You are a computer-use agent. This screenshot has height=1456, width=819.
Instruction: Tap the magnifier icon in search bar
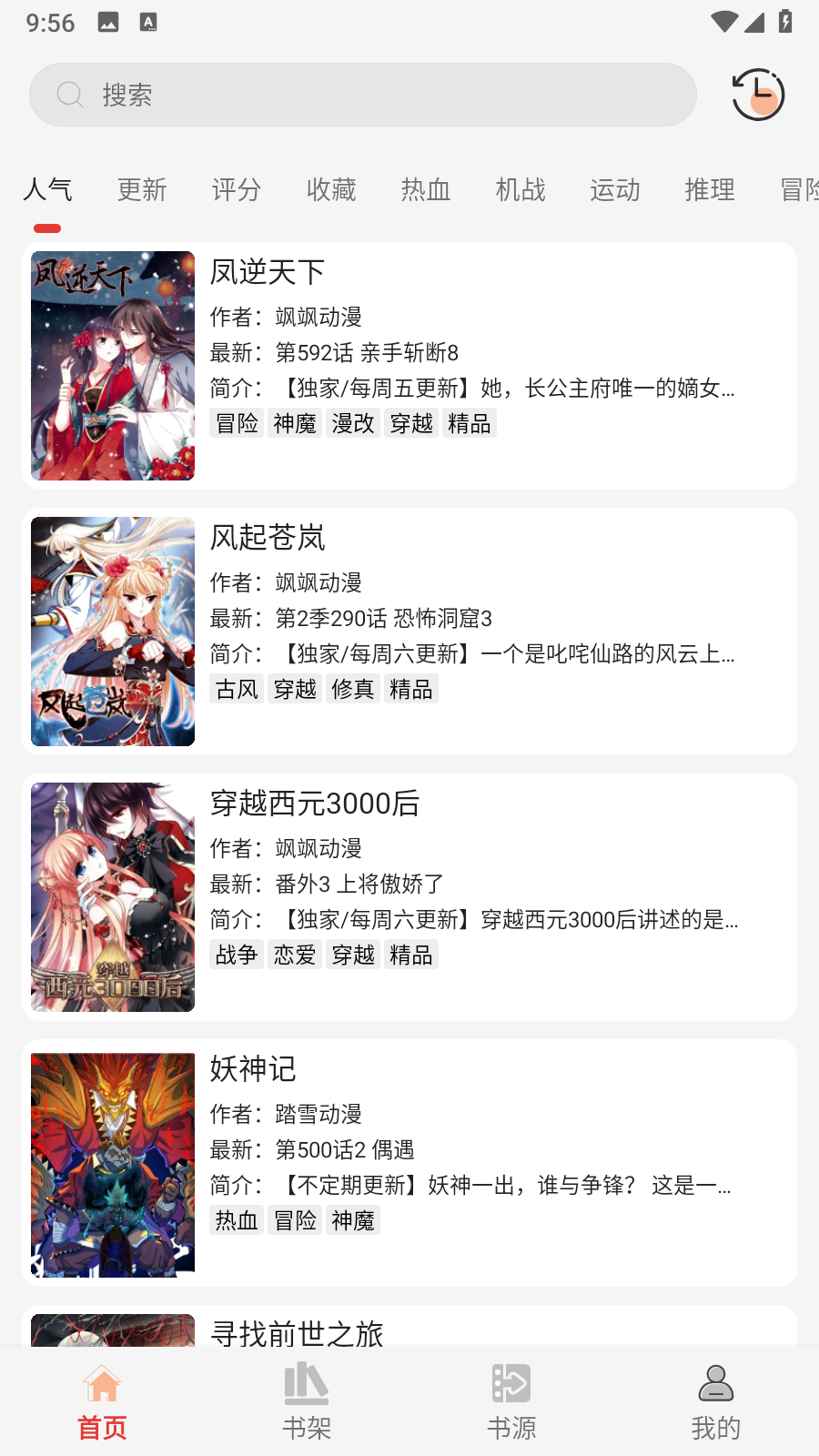[71, 94]
